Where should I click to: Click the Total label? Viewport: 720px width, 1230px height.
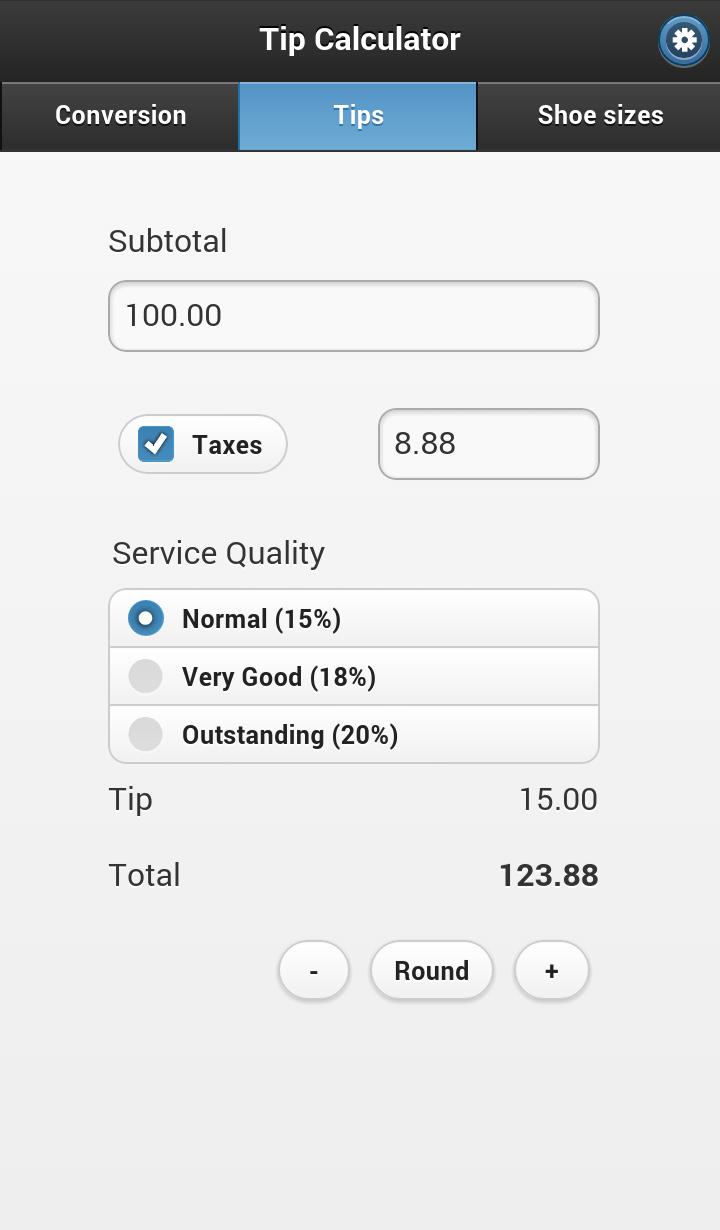pos(144,874)
